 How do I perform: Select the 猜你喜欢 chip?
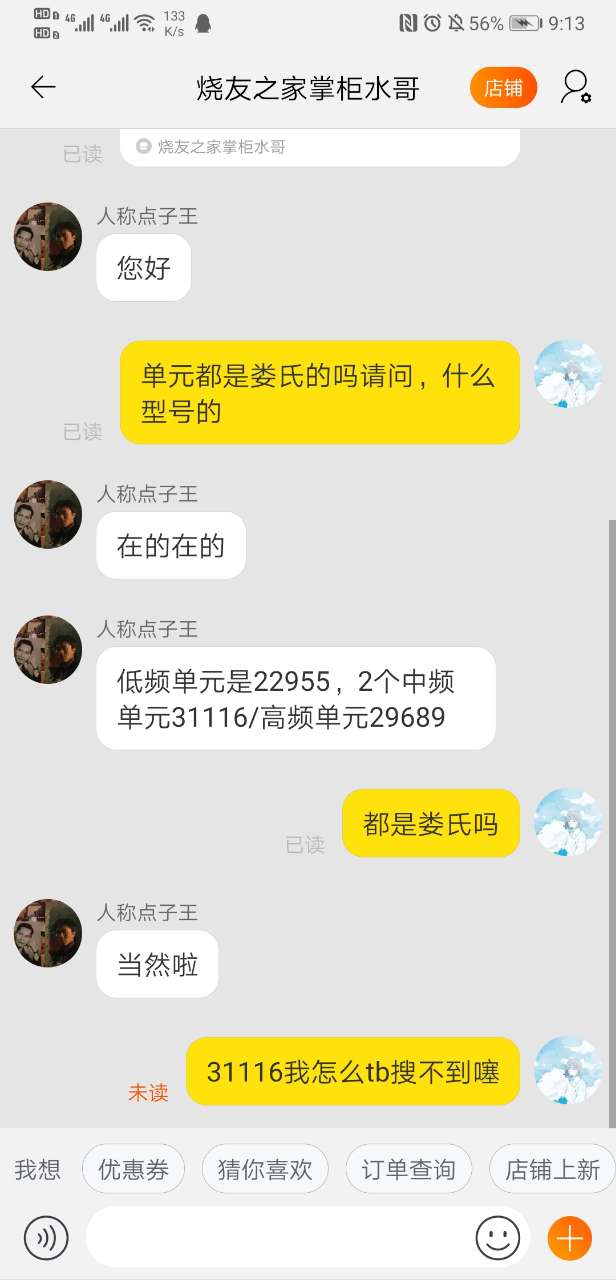pos(265,1169)
